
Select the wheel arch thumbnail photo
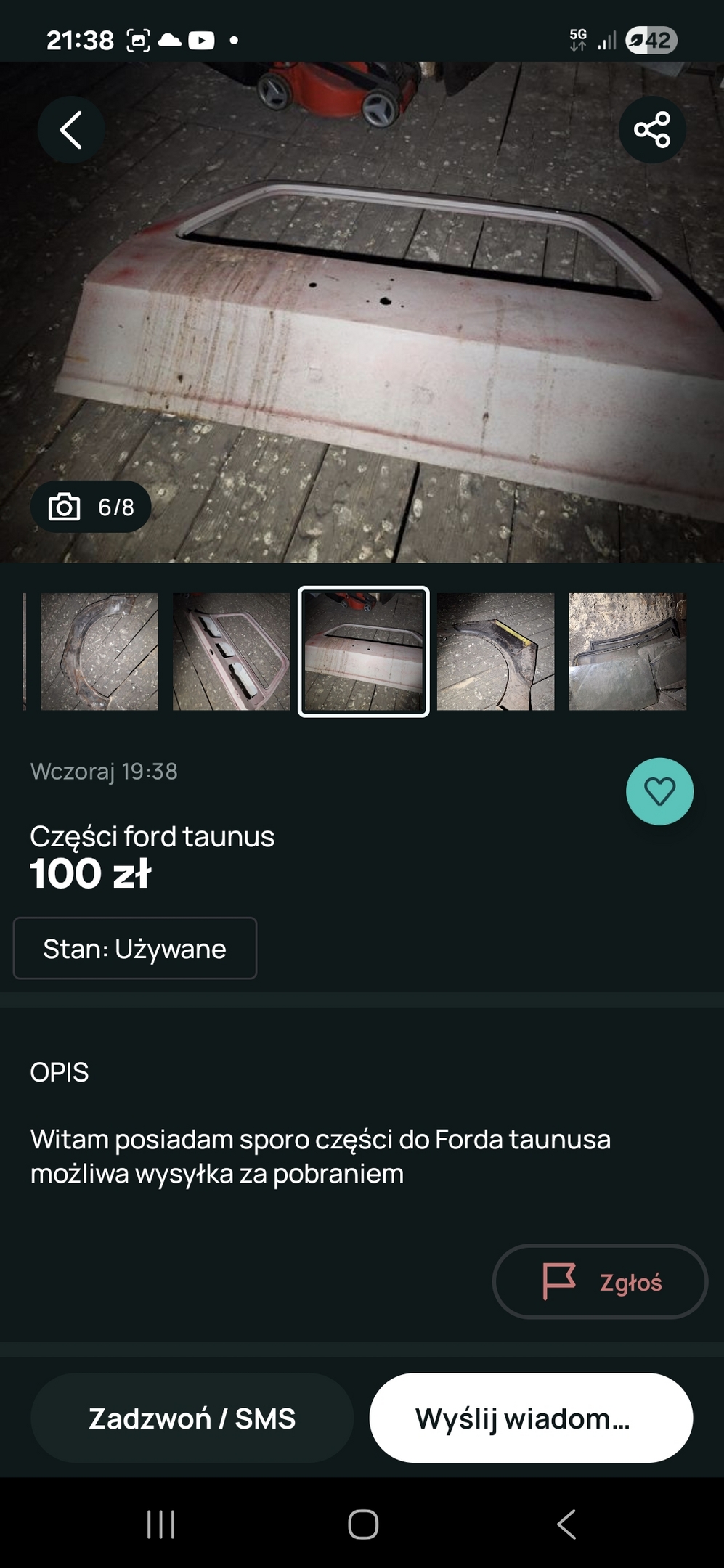[99, 651]
